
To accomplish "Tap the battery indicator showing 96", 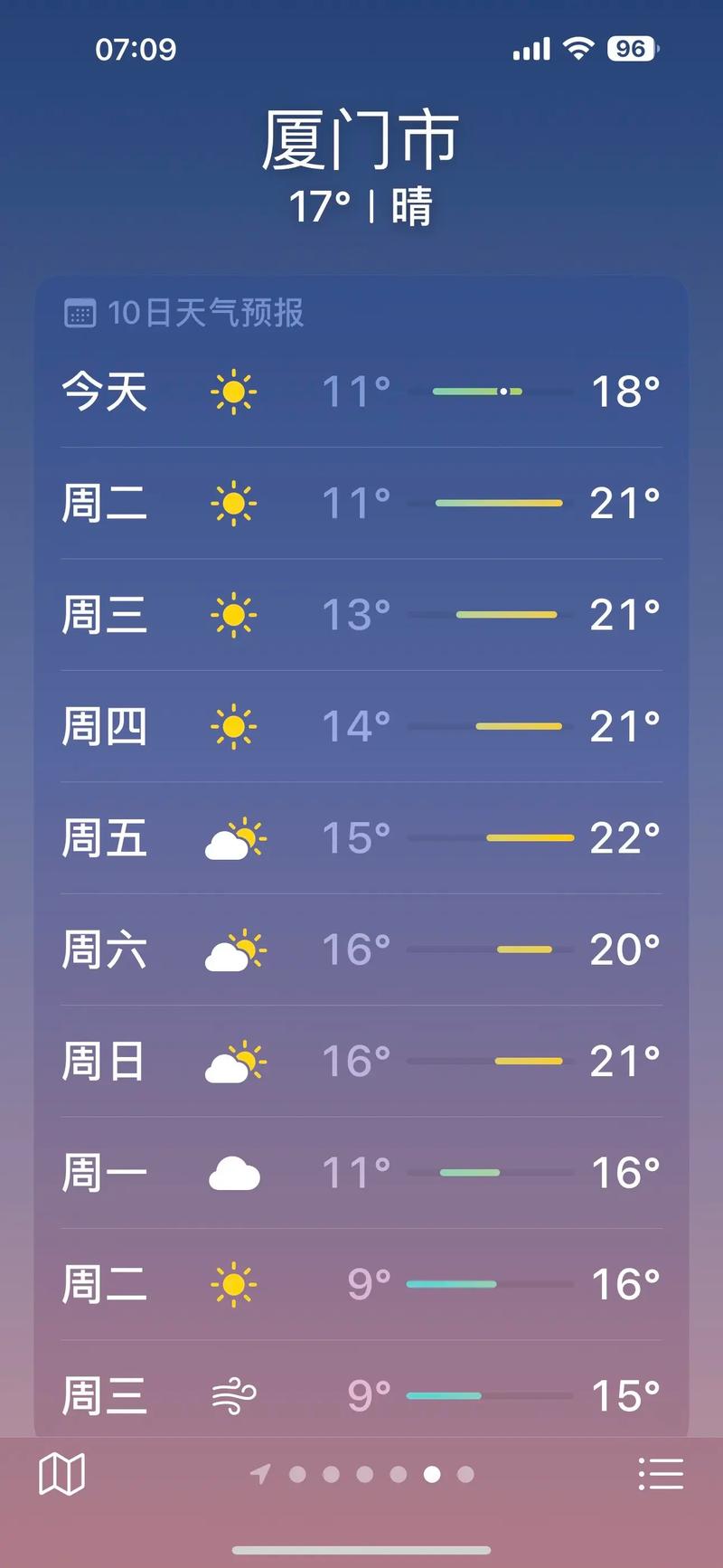I will click(632, 48).
